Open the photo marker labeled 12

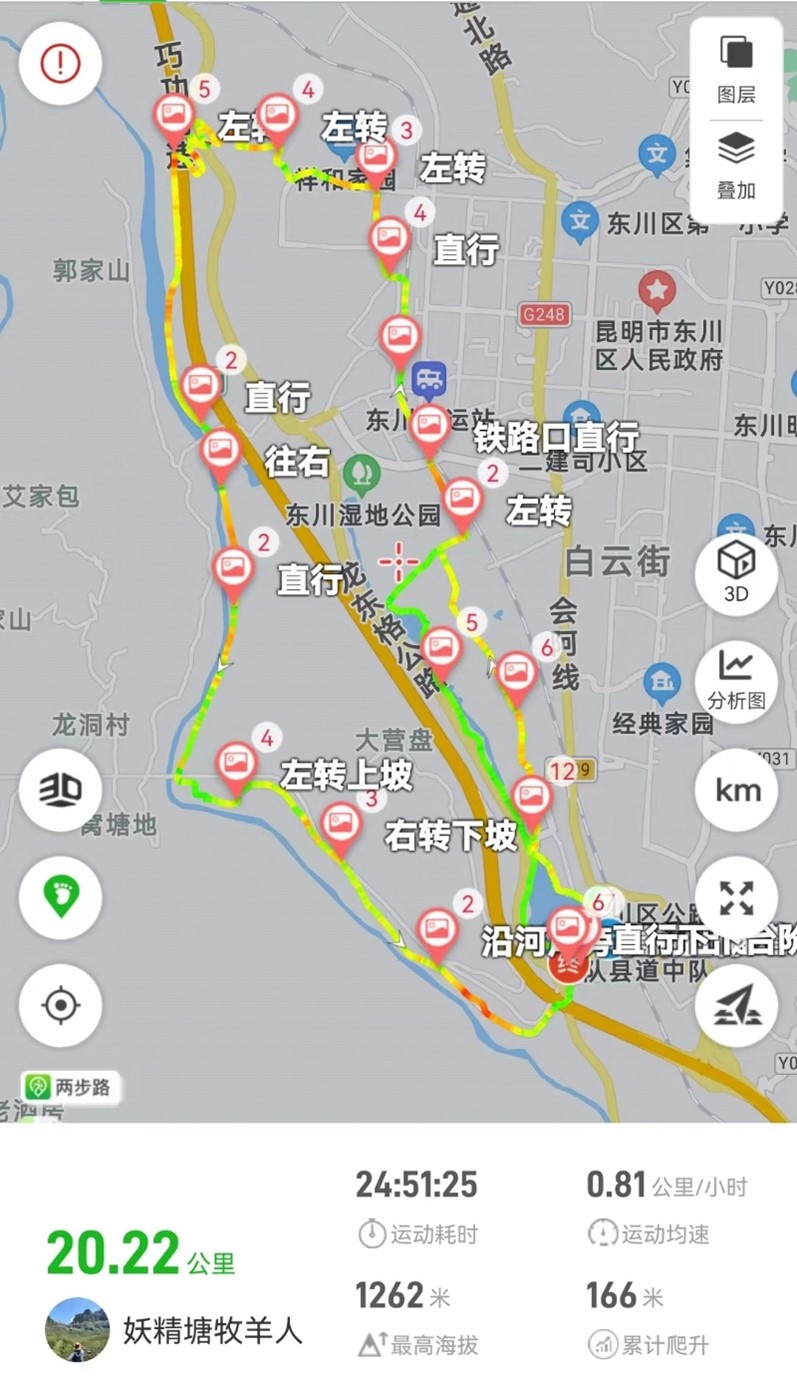pos(531,797)
